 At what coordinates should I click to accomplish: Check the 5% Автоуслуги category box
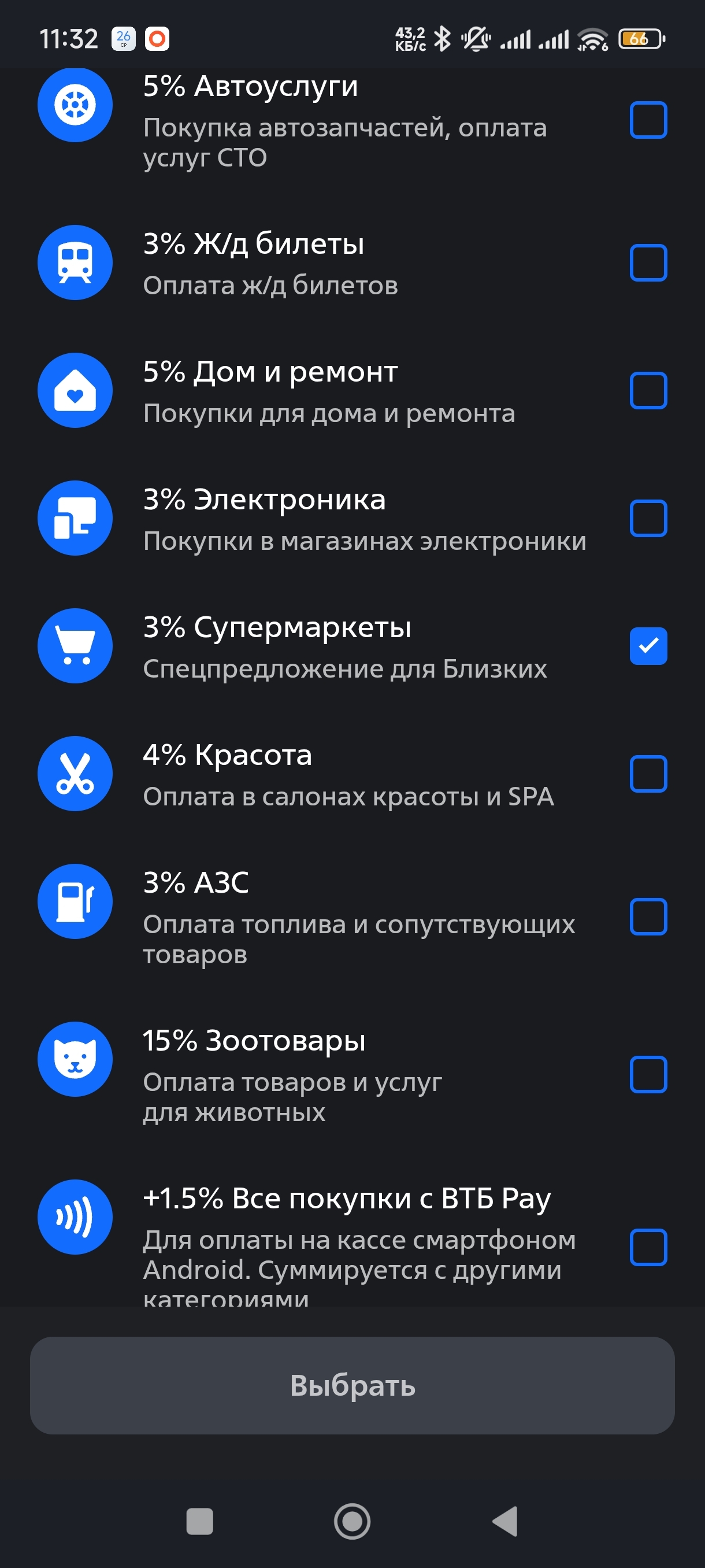[x=648, y=120]
